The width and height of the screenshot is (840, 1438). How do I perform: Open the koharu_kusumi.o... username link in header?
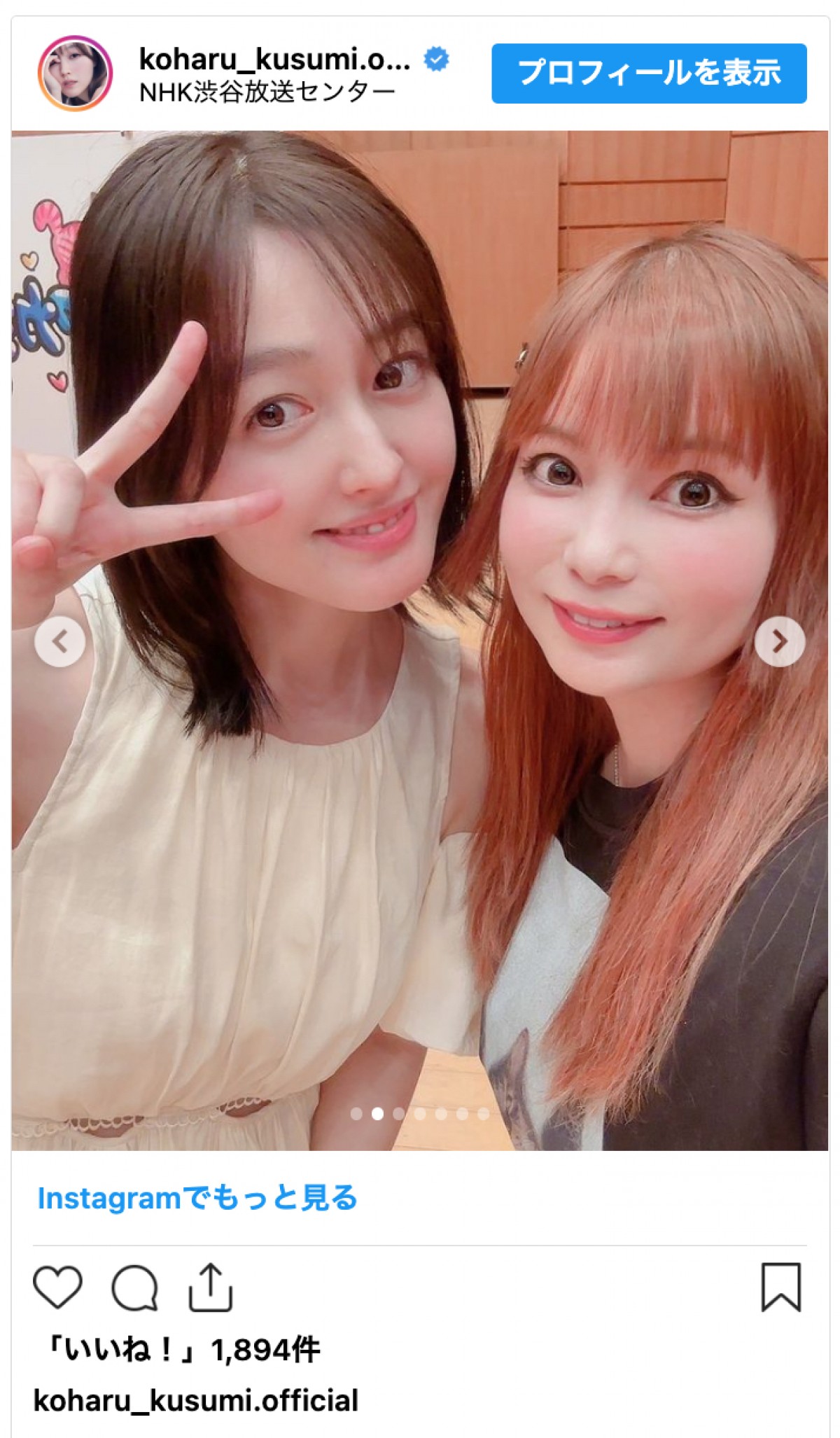click(x=274, y=60)
